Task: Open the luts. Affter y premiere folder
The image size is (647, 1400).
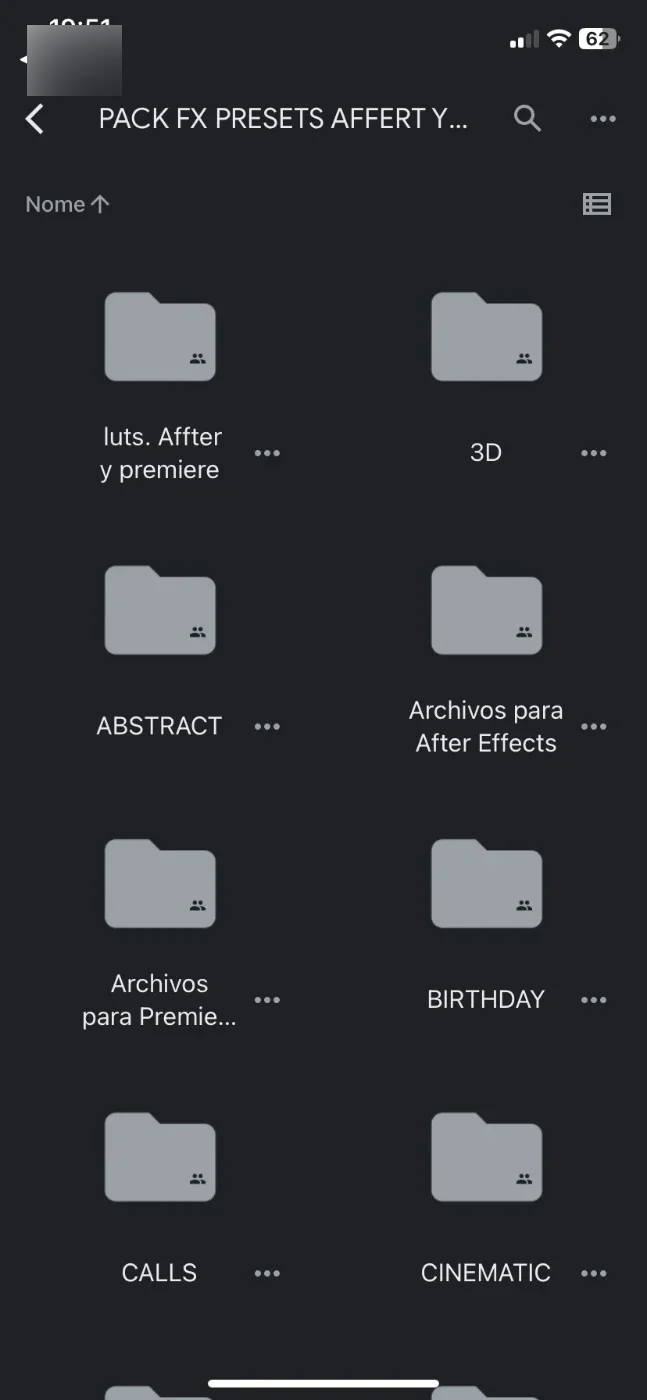Action: (160, 336)
